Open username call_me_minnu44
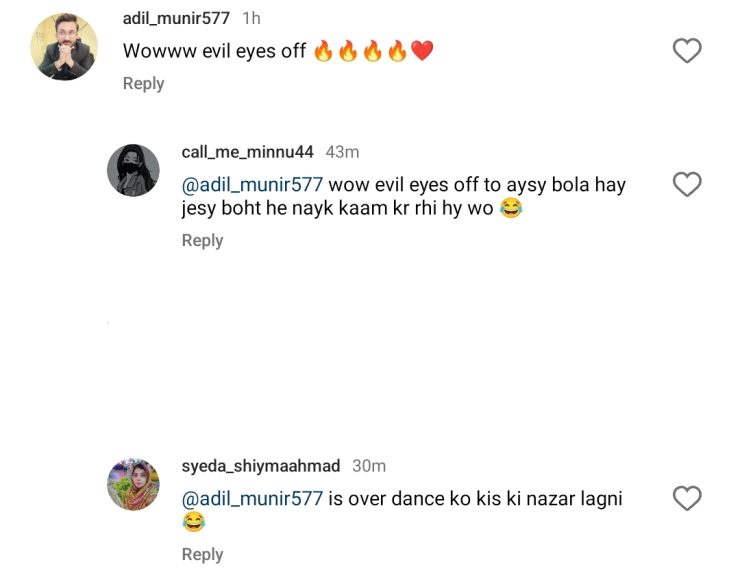The image size is (740, 569). pos(247,152)
